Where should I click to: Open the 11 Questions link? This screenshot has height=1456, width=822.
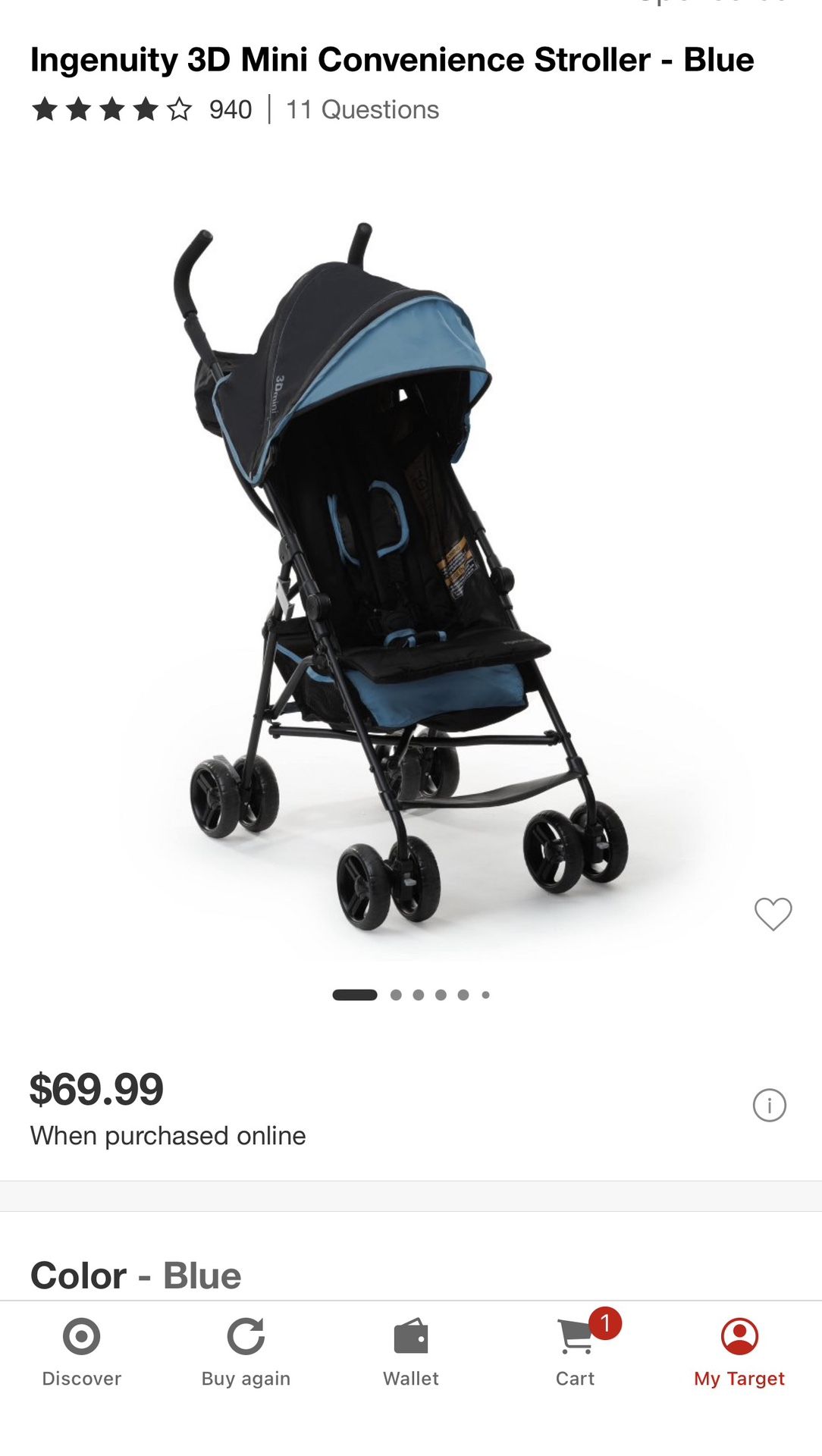tap(362, 110)
